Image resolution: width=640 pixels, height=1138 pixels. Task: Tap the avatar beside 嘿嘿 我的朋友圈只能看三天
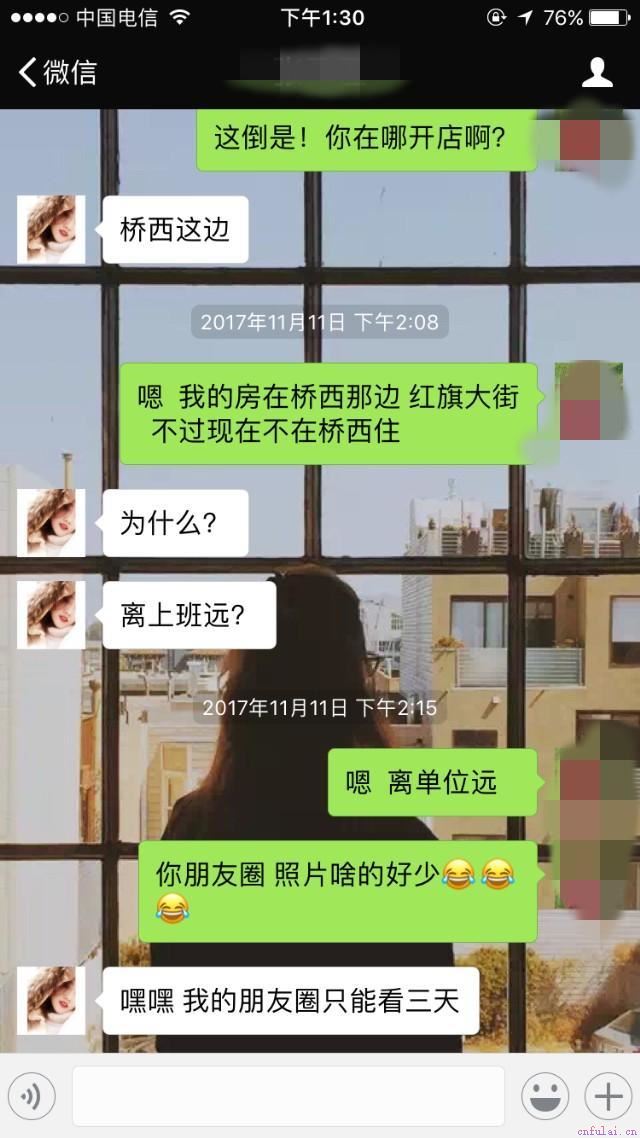51,1000
